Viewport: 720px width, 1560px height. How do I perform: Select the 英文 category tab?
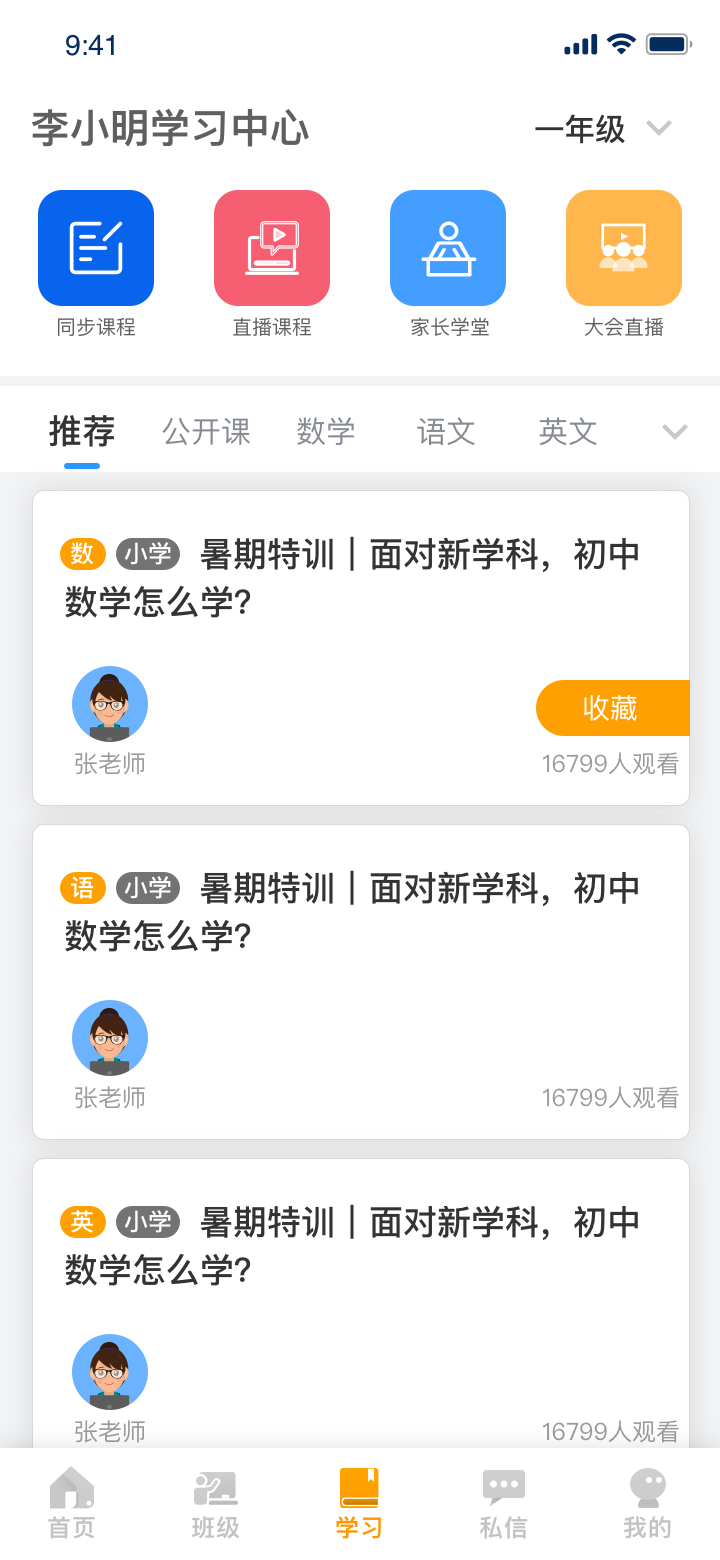(x=568, y=432)
